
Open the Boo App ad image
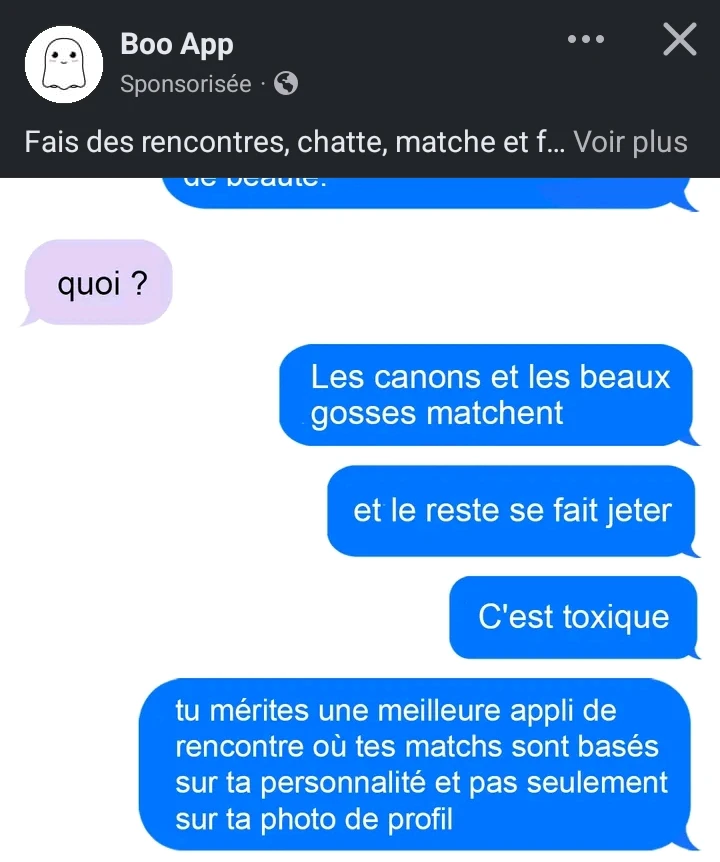pos(360,520)
